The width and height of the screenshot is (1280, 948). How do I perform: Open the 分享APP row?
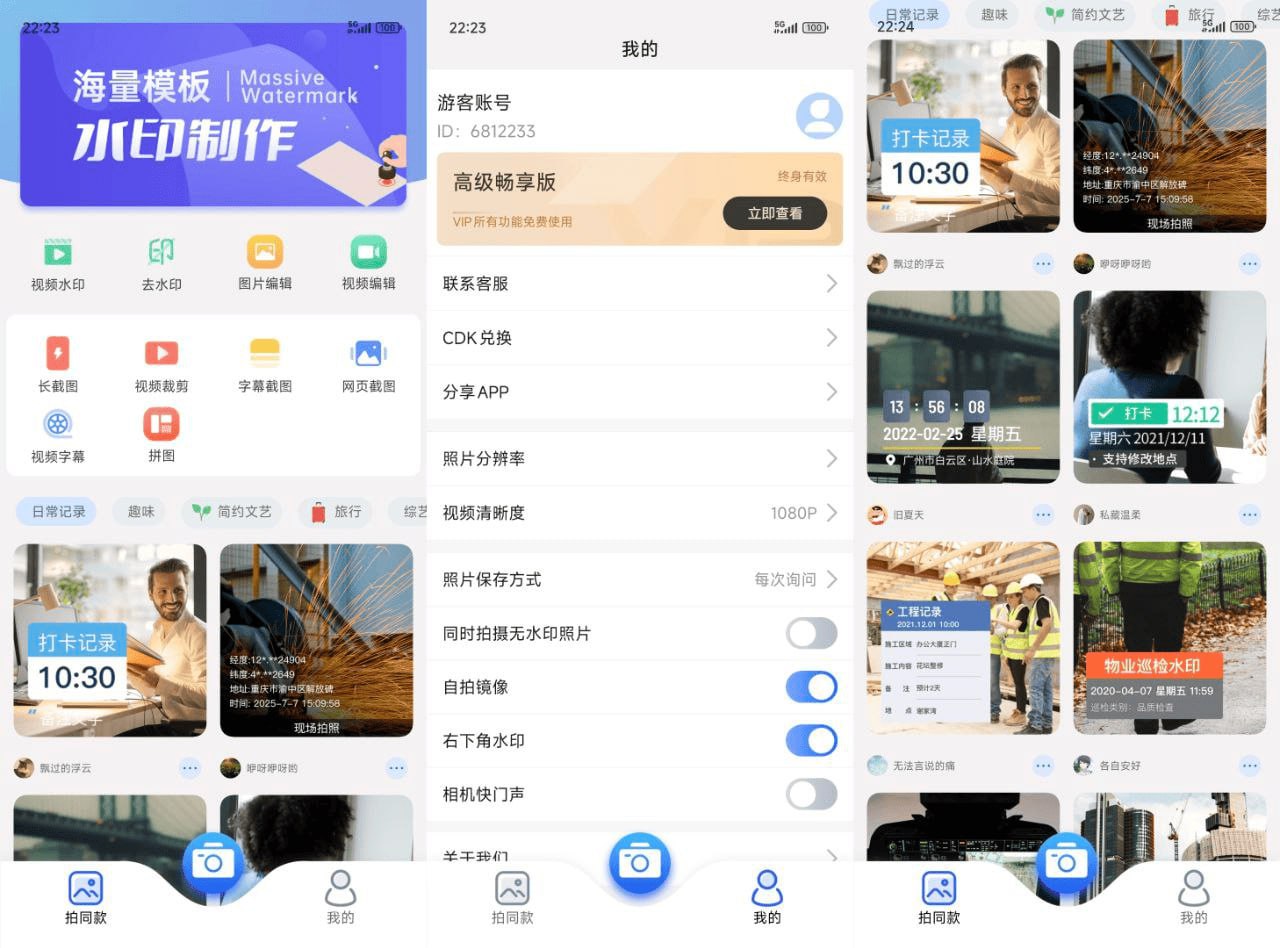click(x=639, y=392)
